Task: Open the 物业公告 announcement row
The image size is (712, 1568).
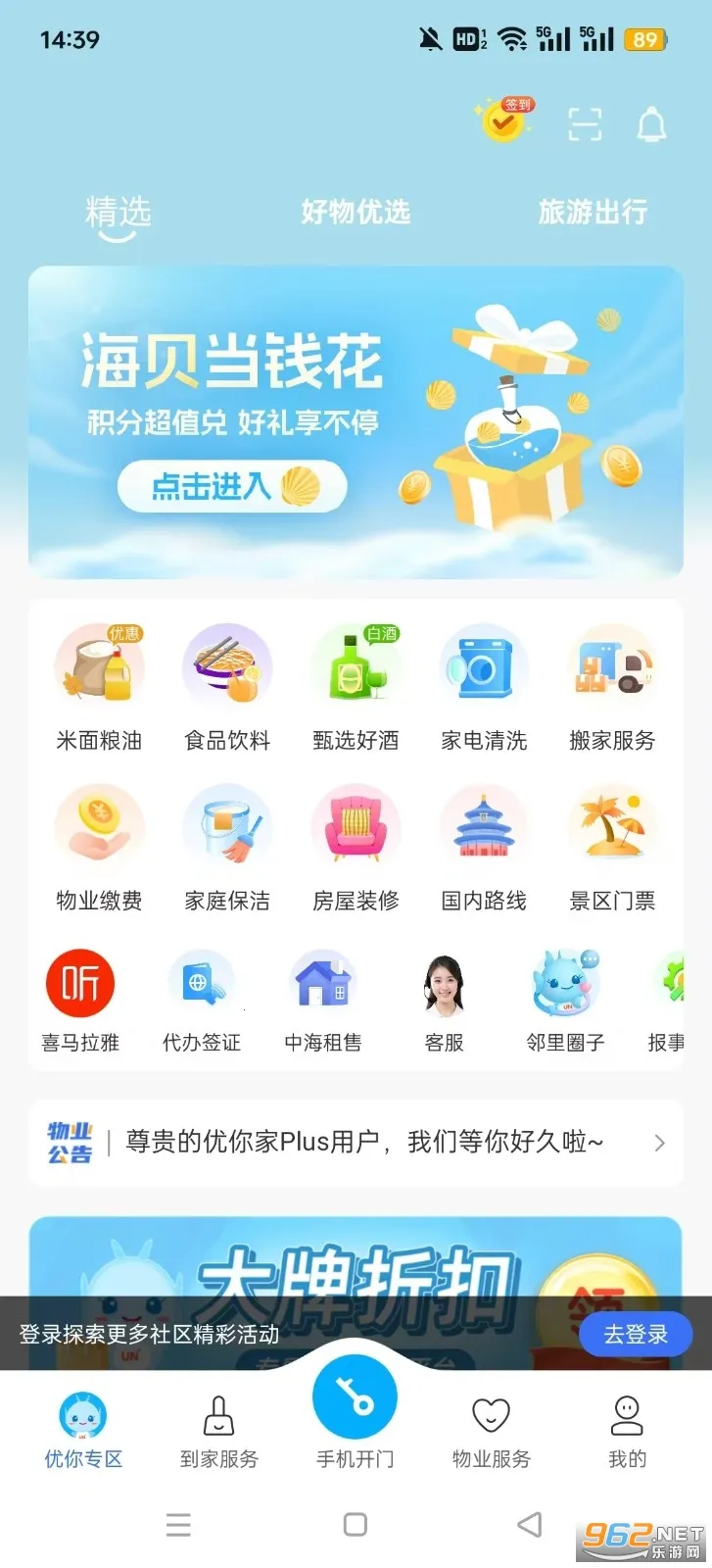Action: pos(356,1143)
